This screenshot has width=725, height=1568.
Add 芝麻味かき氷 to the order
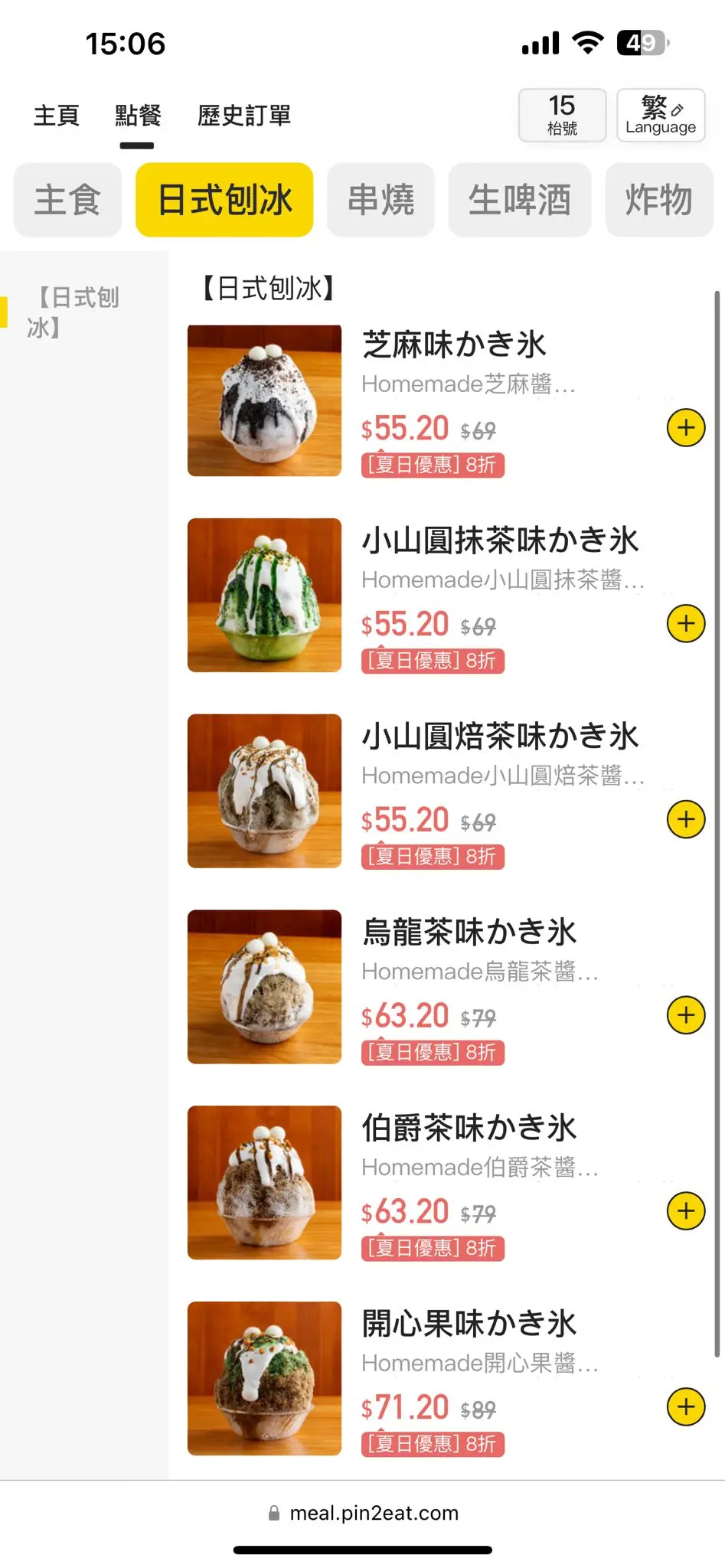(x=686, y=427)
